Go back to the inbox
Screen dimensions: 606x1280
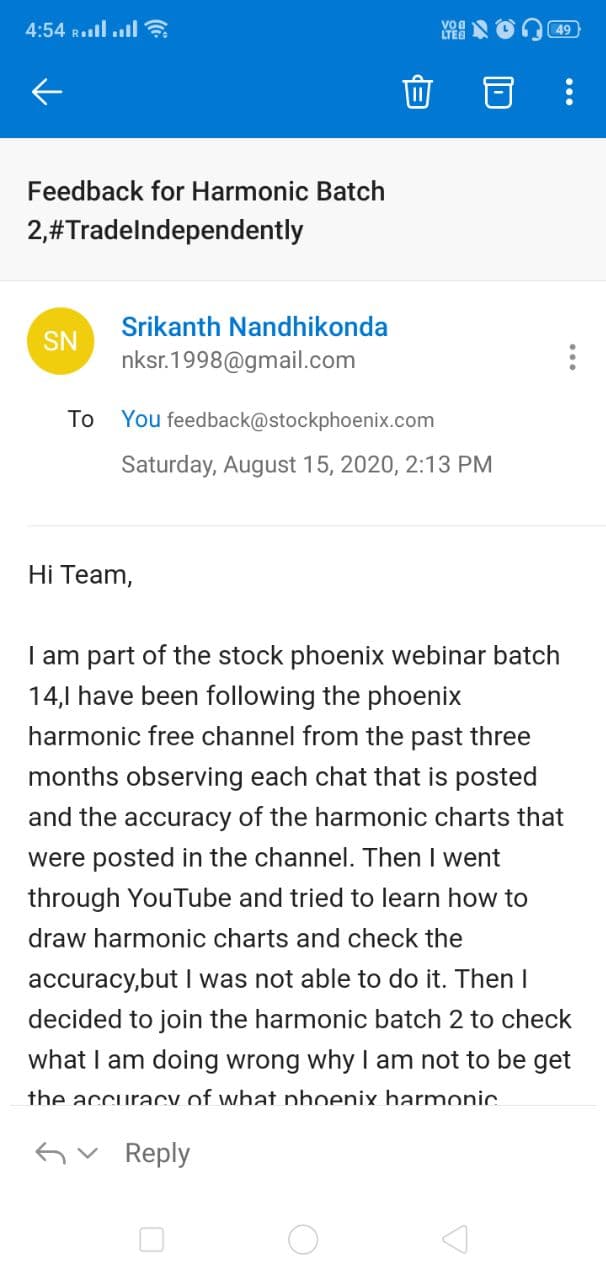pyautogui.click(x=47, y=92)
